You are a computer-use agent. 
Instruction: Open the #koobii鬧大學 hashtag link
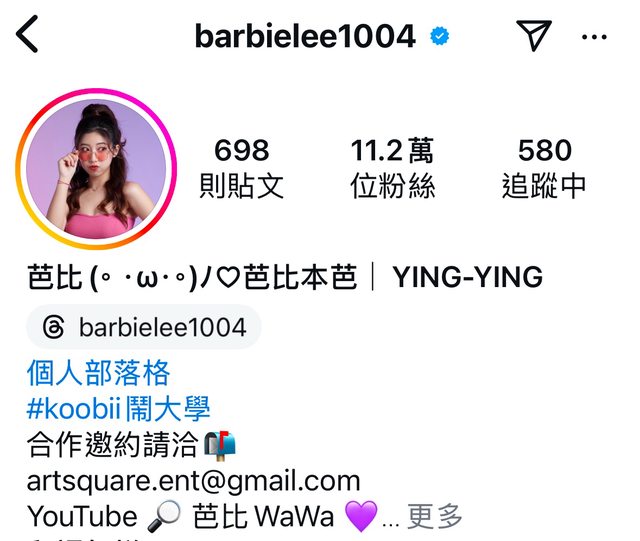click(x=118, y=408)
